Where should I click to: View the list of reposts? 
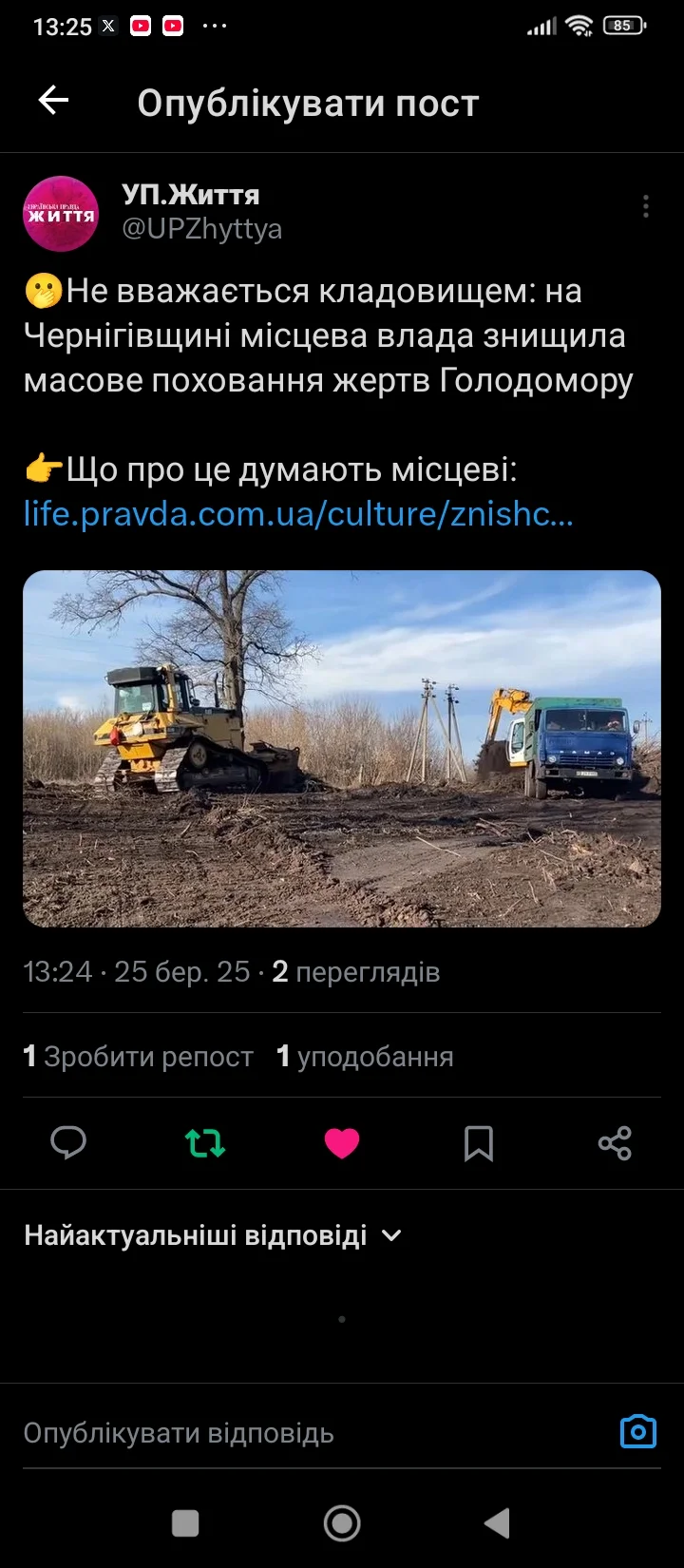[138, 1057]
